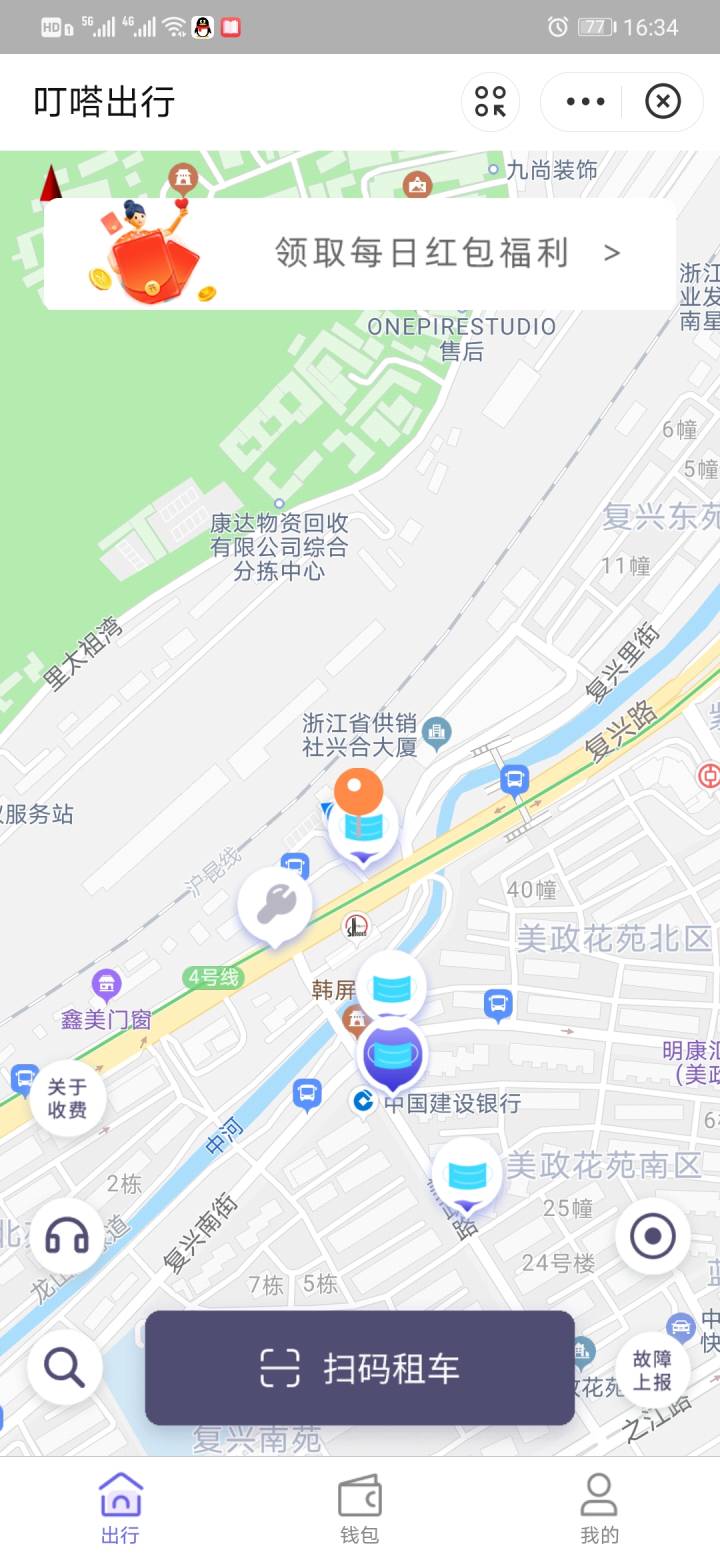
Task: Tap the magnifier search icon
Action: pyautogui.click(x=65, y=1366)
